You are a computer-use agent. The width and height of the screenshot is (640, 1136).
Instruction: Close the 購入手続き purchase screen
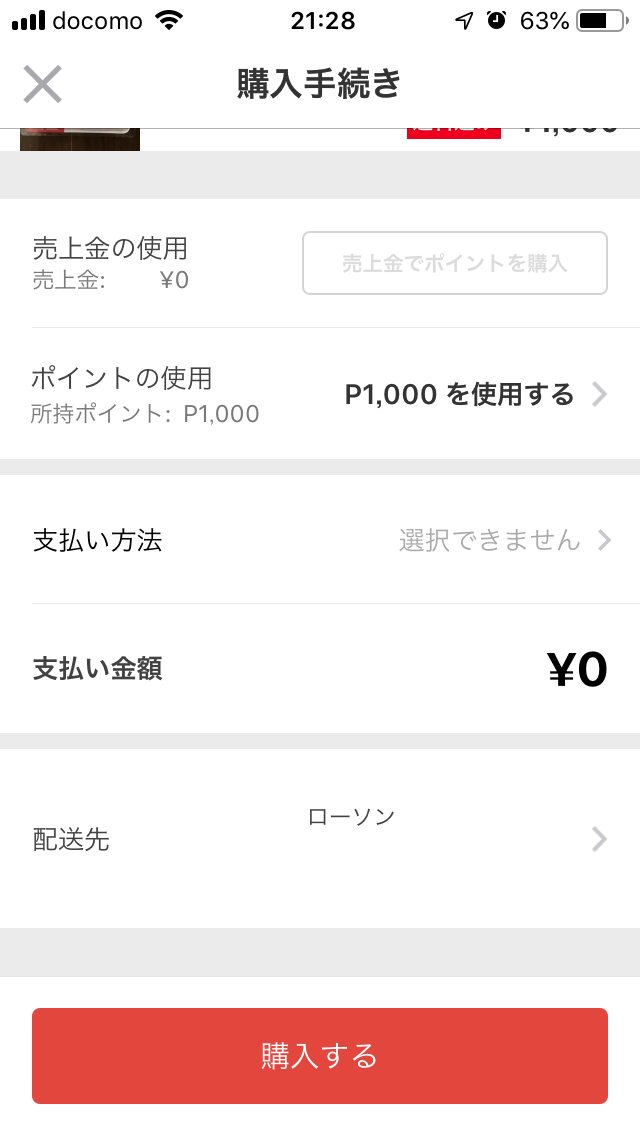[x=43, y=84]
